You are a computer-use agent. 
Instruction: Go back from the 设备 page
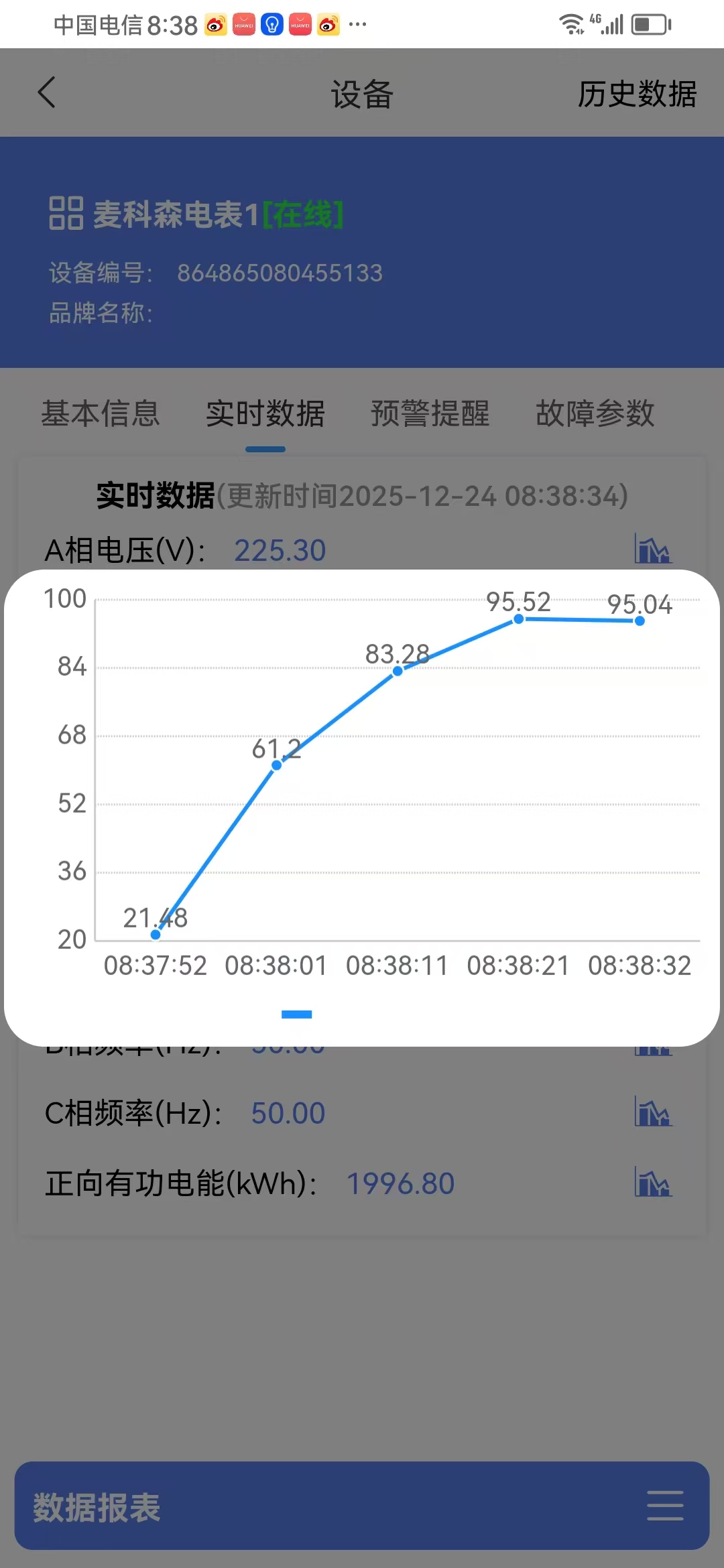(x=47, y=93)
